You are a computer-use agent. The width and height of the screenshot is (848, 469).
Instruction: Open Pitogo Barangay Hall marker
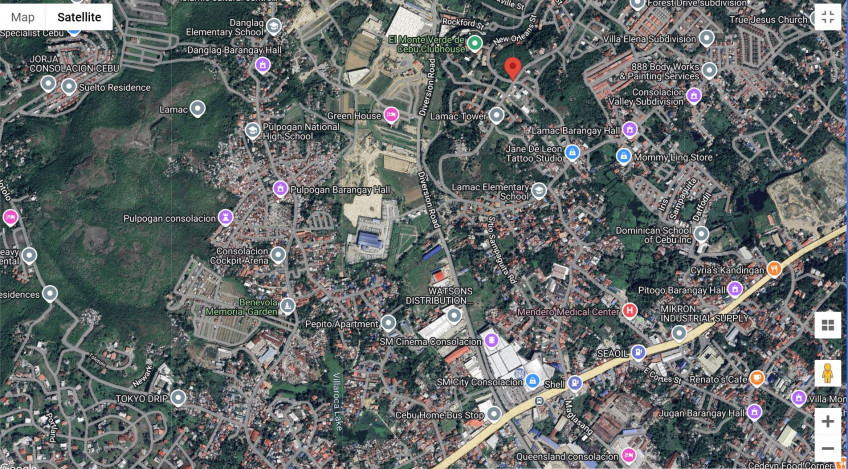click(735, 289)
